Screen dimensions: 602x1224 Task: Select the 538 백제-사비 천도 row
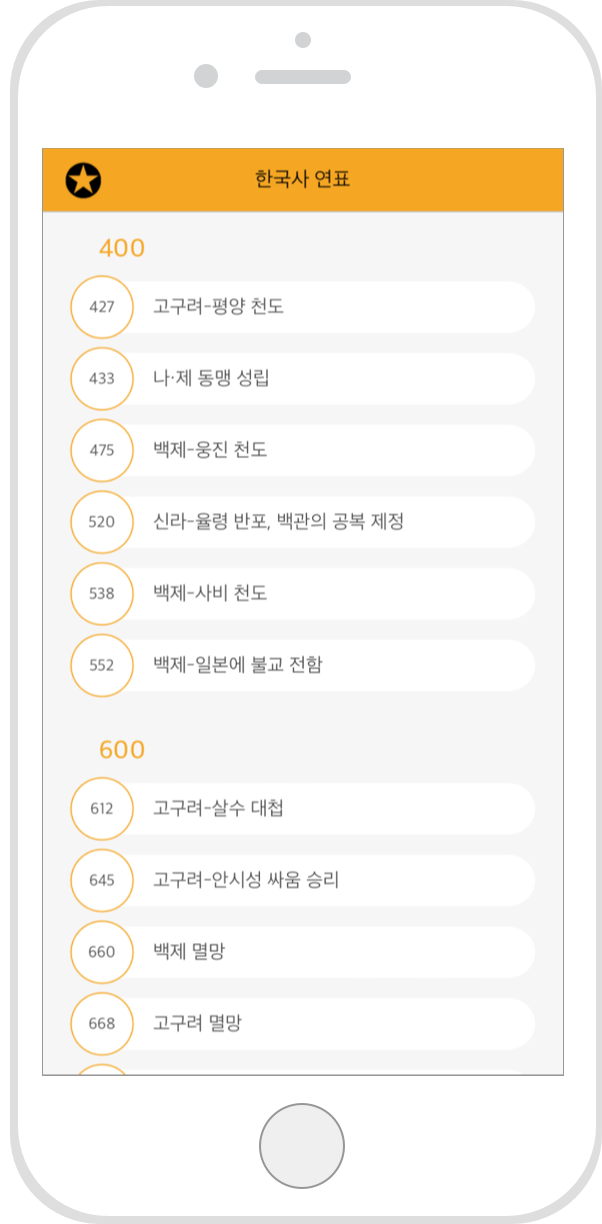click(x=303, y=594)
